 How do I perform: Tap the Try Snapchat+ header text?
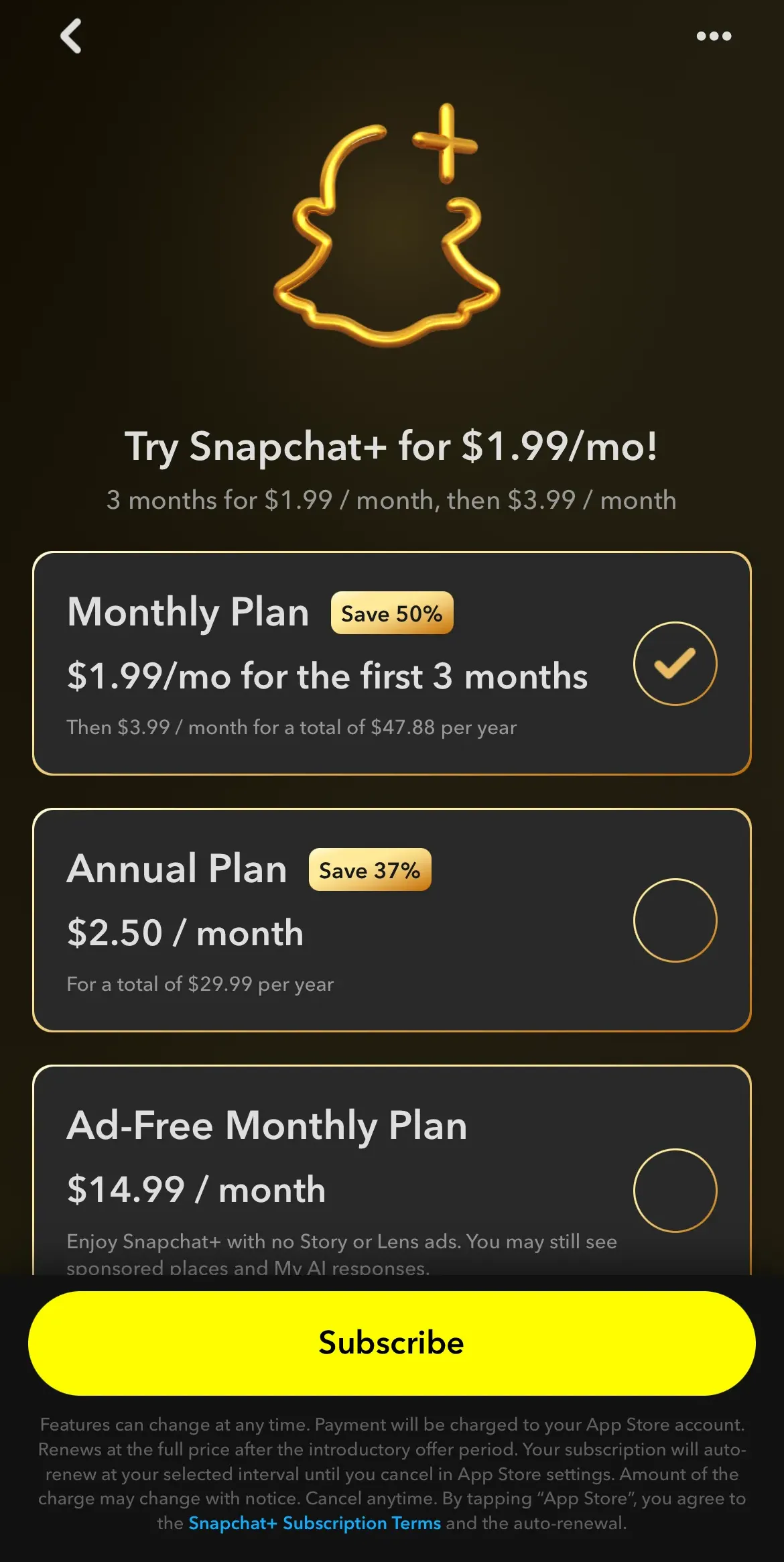(x=392, y=446)
